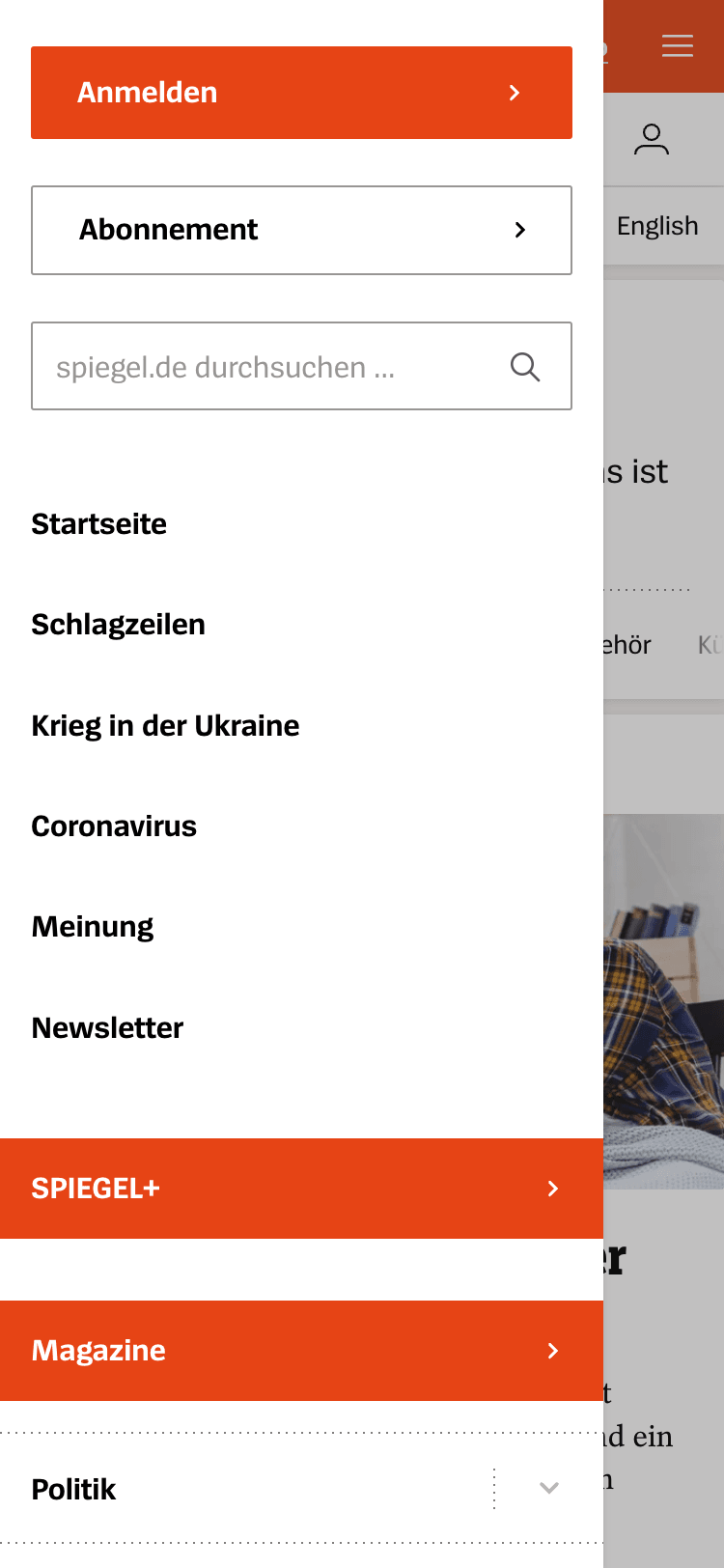Click the Abonnement chevron arrow
The width and height of the screenshot is (724, 1568).
coord(520,230)
